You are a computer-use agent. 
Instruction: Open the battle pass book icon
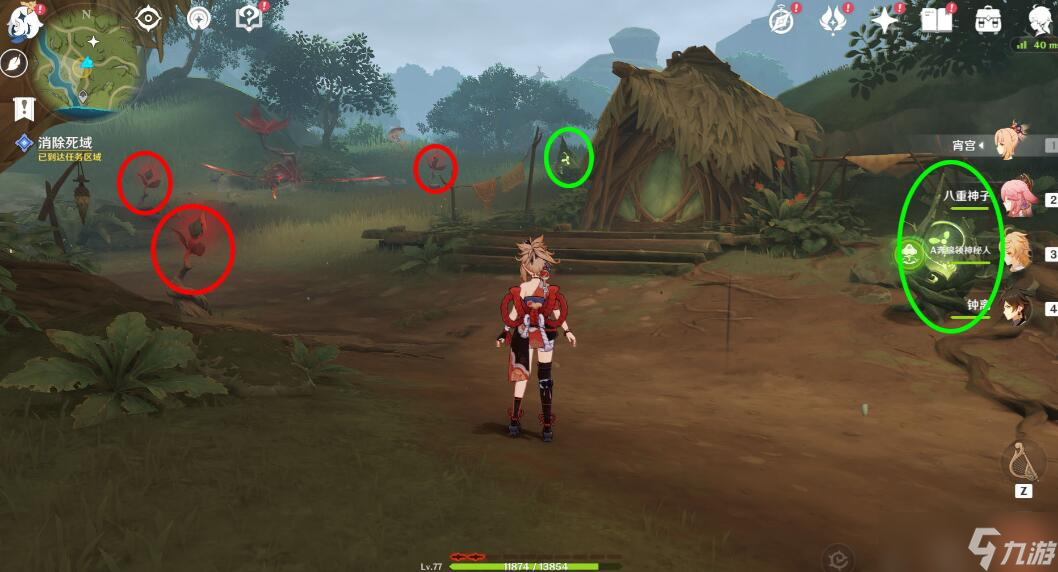(936, 19)
